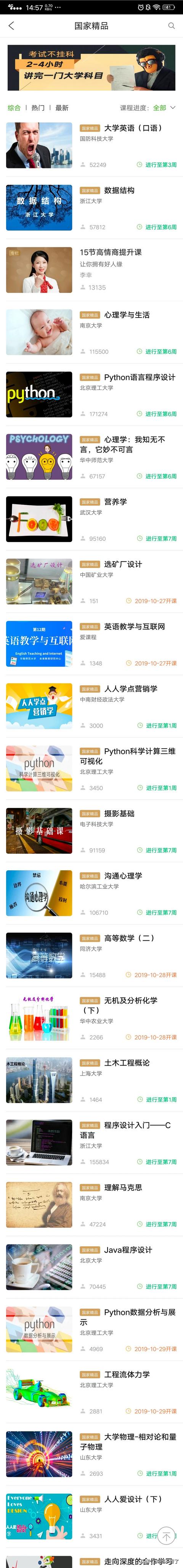This screenshot has width=183, height=1568.
Task: Open the Python语言程序设计 course
Action: pyautogui.click(x=91, y=394)
